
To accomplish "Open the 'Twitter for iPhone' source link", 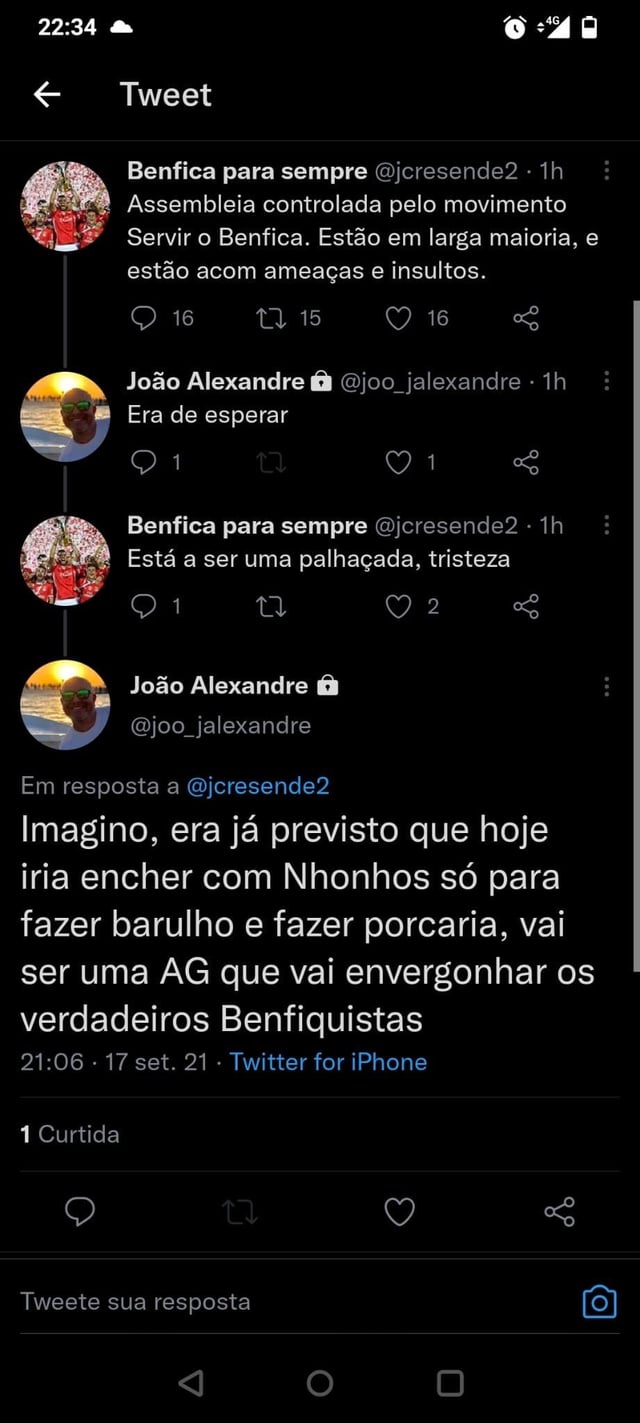I will pyautogui.click(x=328, y=1062).
